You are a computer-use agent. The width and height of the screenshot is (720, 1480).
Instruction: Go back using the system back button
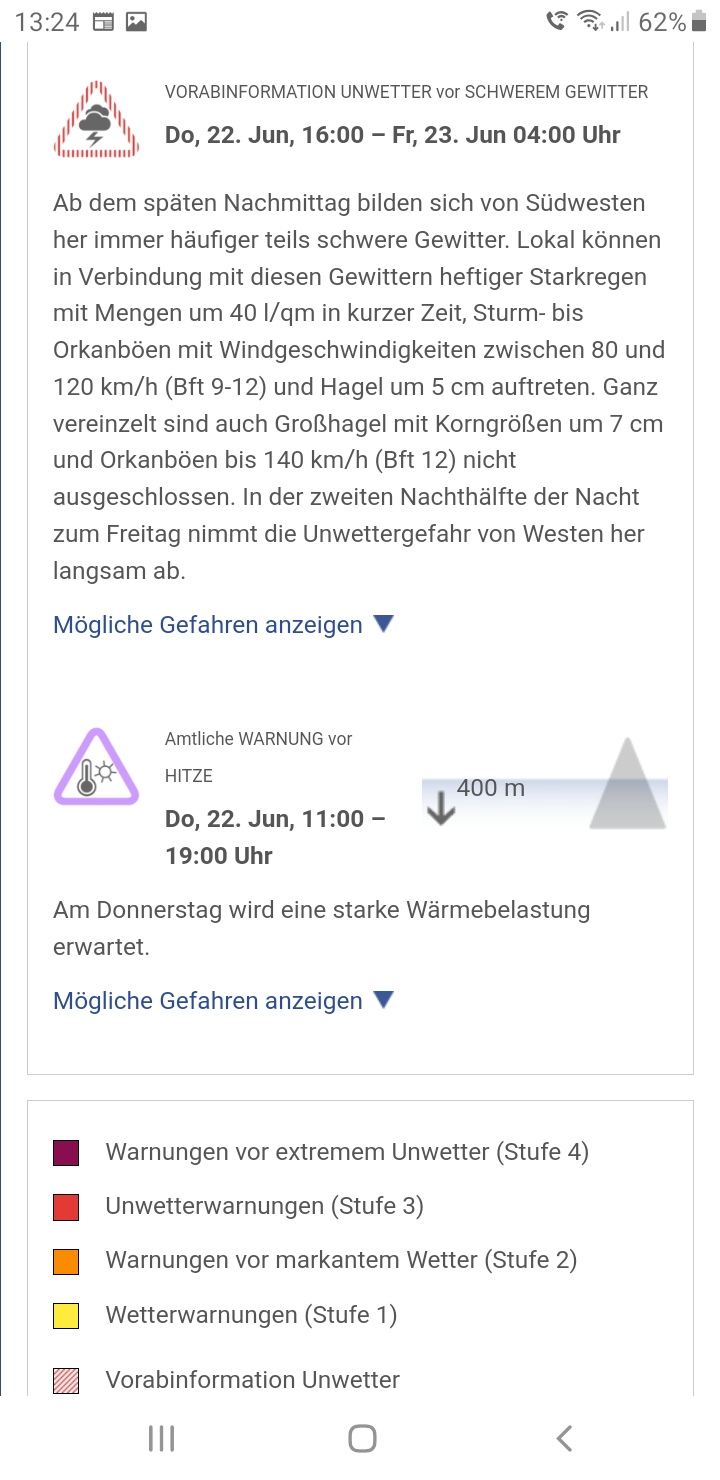pyautogui.click(x=564, y=1439)
